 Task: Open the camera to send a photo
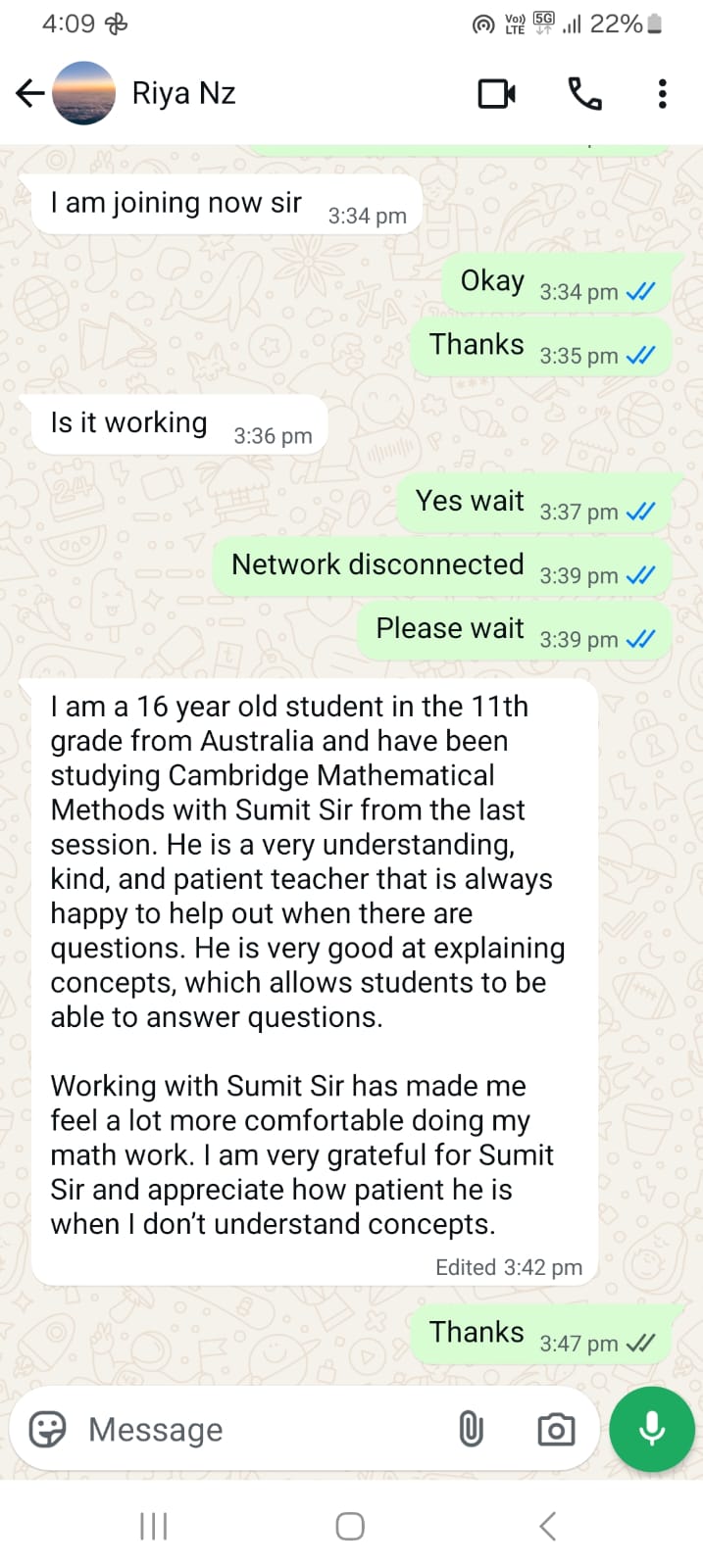coord(556,1430)
